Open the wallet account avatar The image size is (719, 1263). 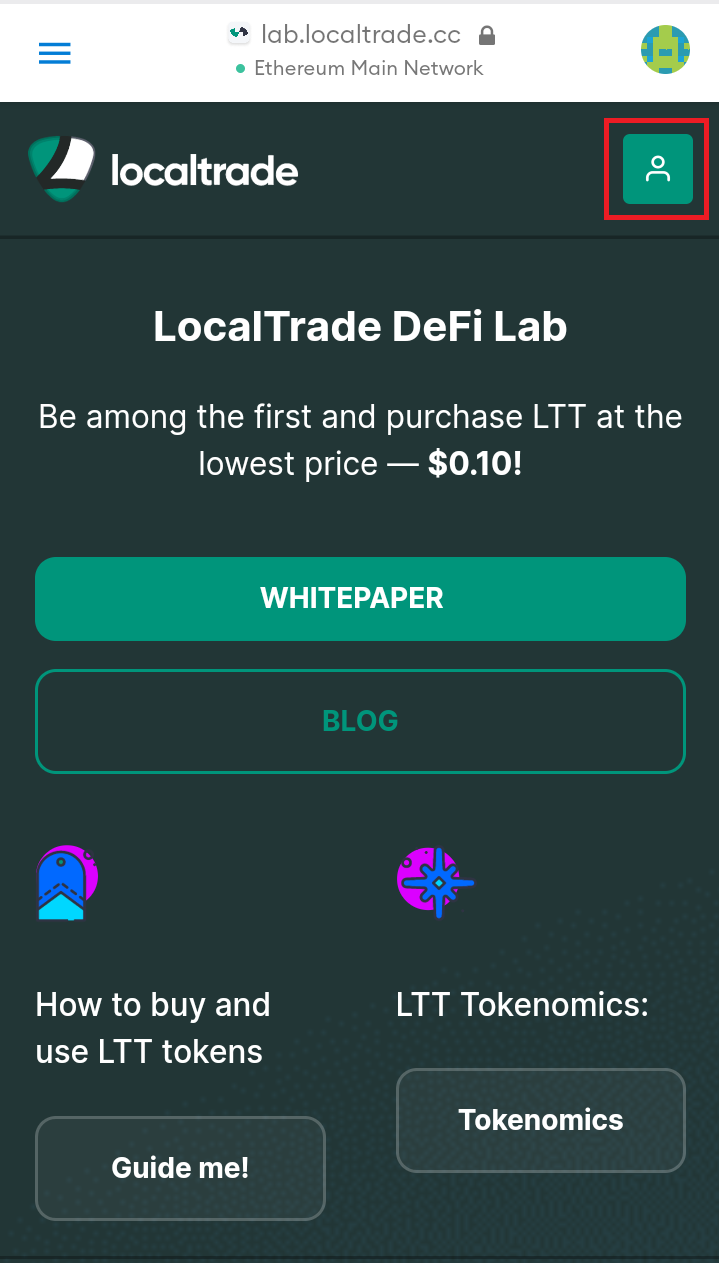[x=665, y=50]
